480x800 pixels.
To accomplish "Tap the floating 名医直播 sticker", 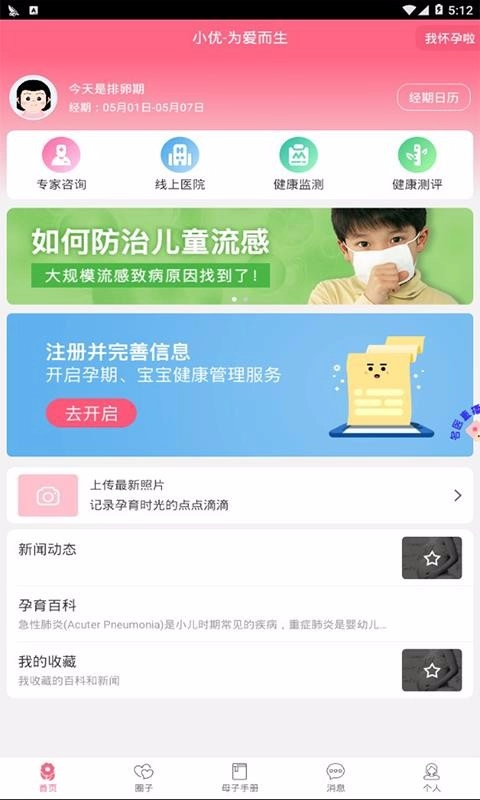I will pos(466,422).
